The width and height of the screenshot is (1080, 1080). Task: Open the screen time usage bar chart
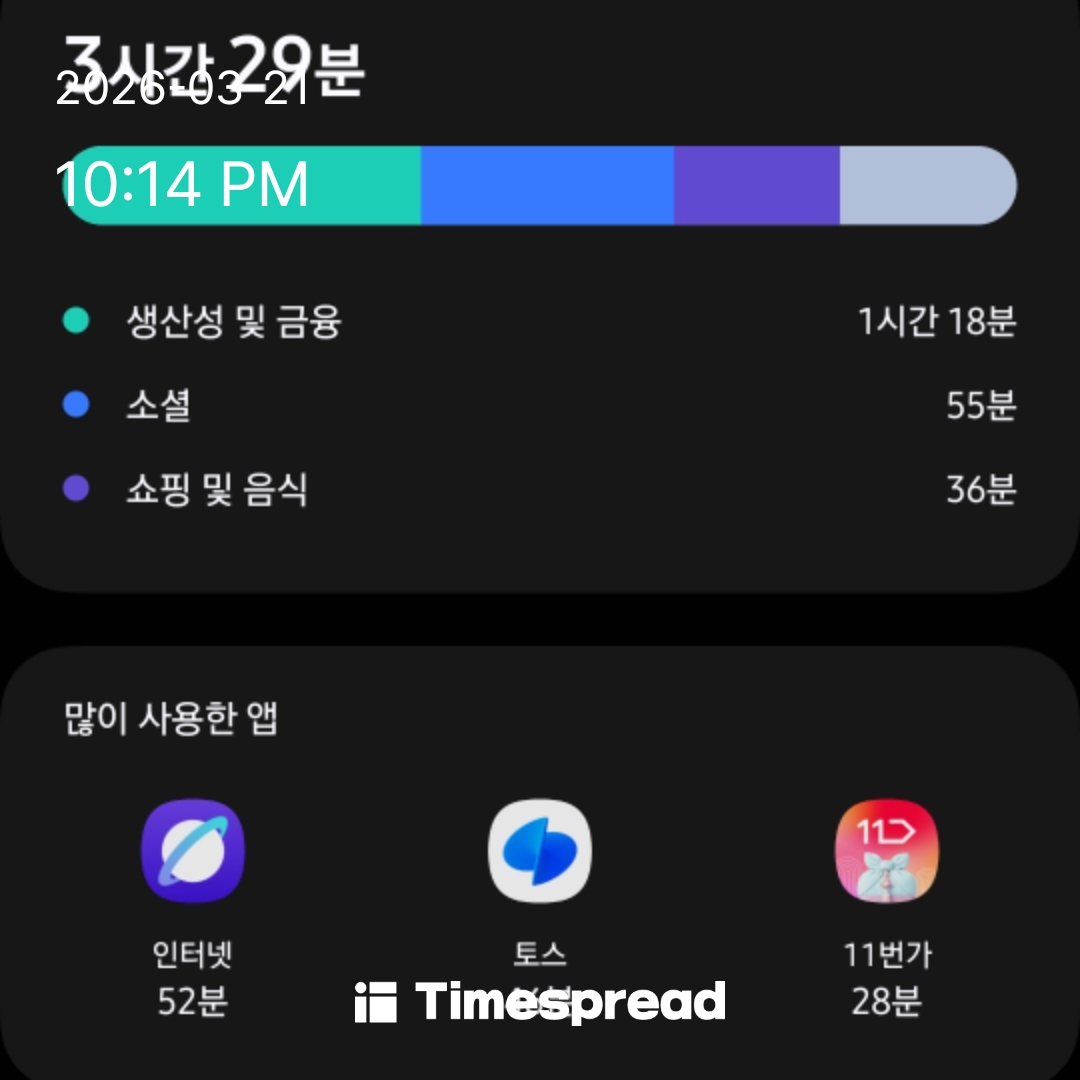tap(540, 185)
